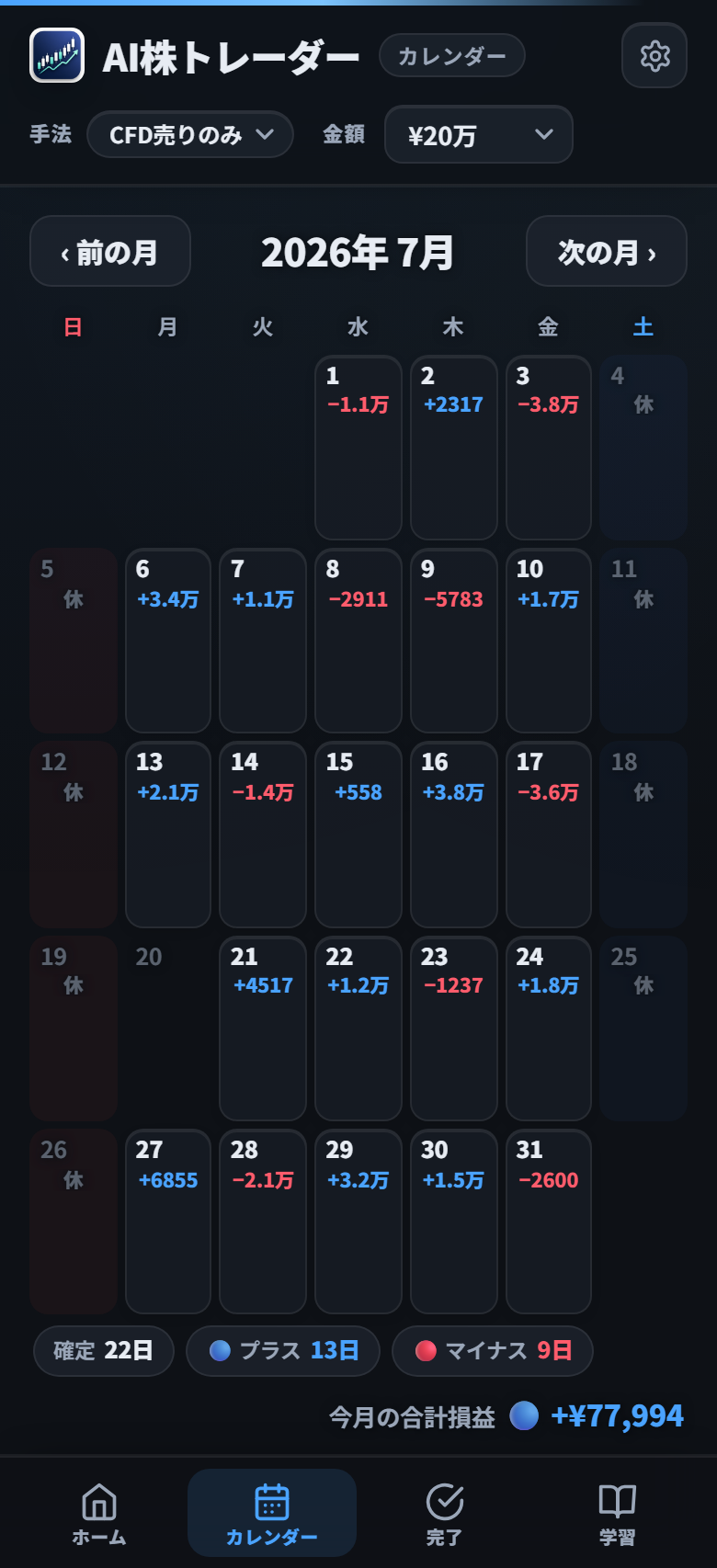
Task: Select July 31 showing −2600
Action: (x=549, y=1221)
